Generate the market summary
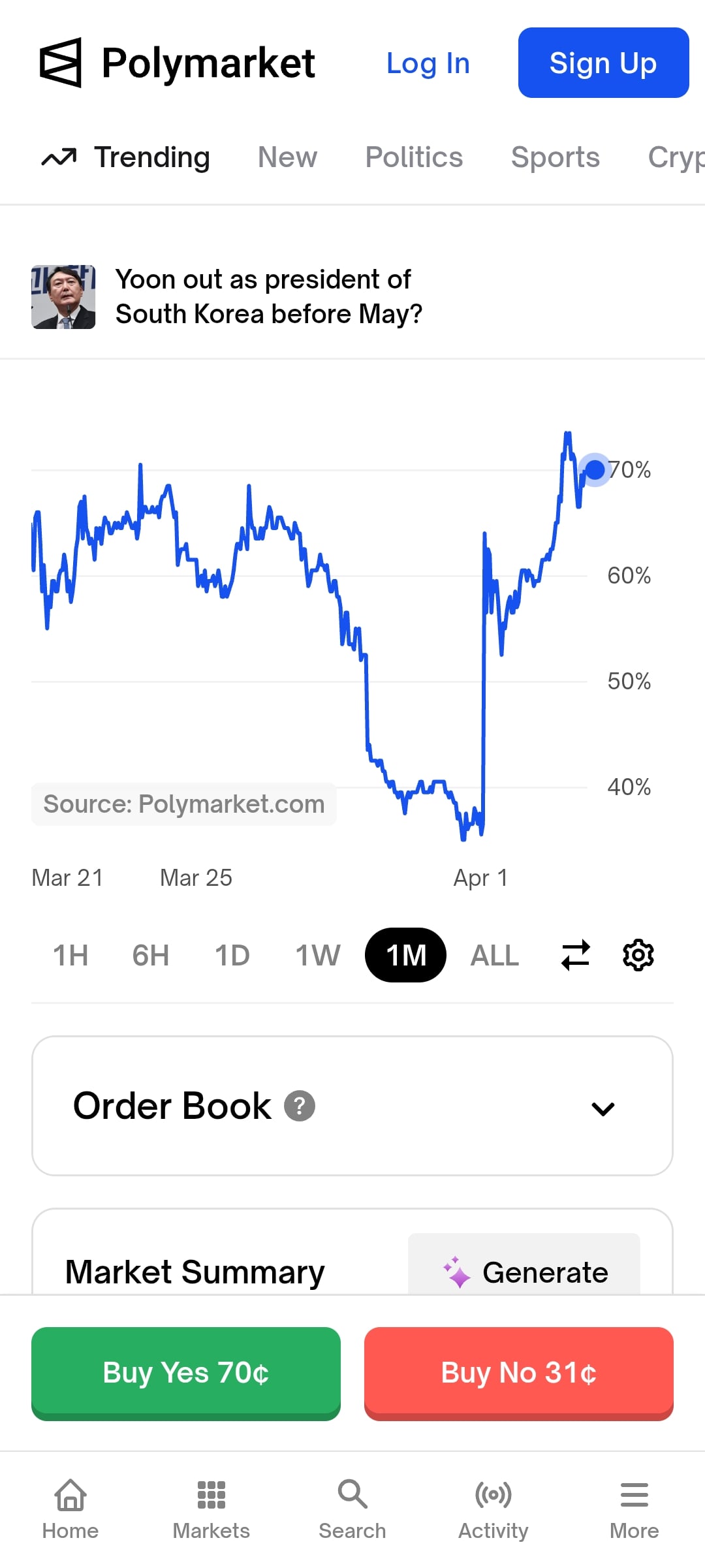The image size is (705, 1568). (524, 1272)
